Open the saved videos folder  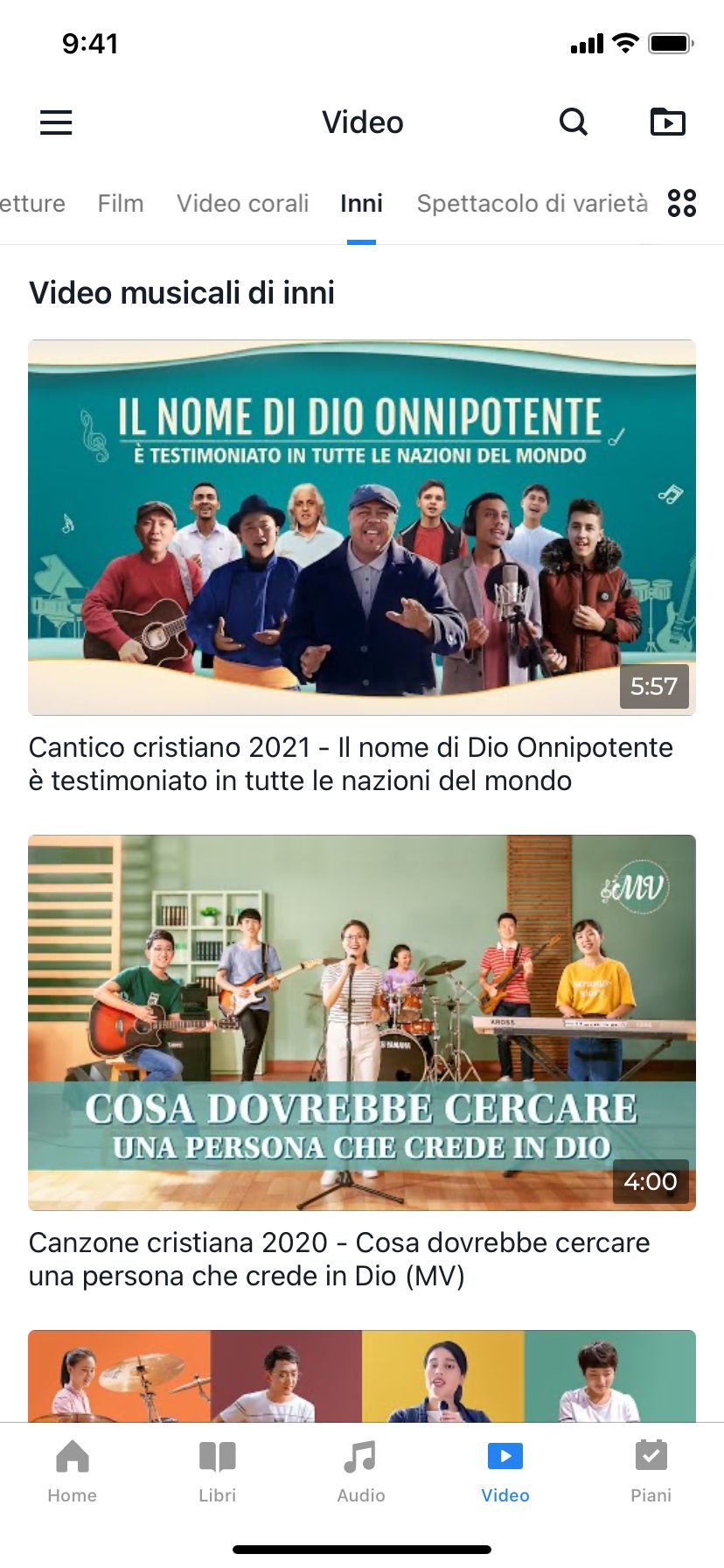coord(667,122)
